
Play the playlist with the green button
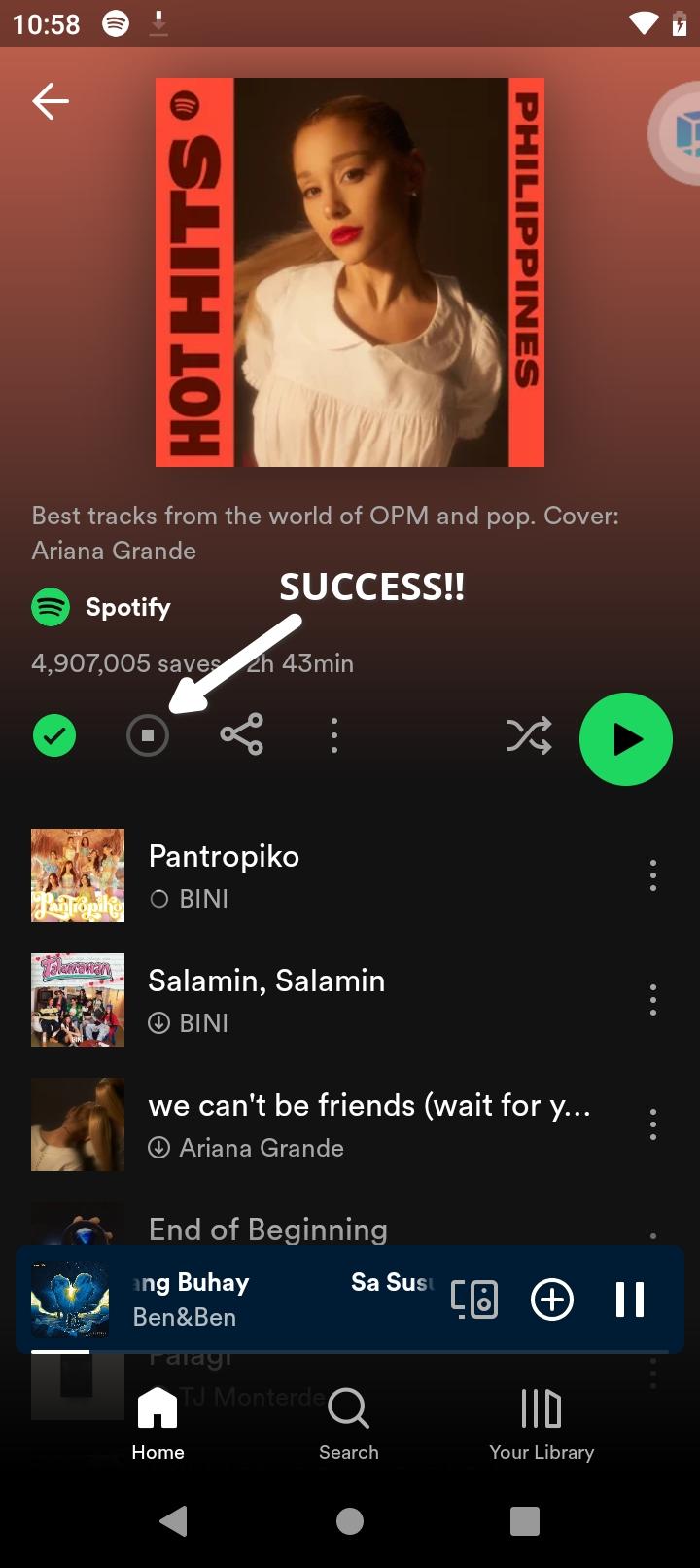tap(626, 739)
